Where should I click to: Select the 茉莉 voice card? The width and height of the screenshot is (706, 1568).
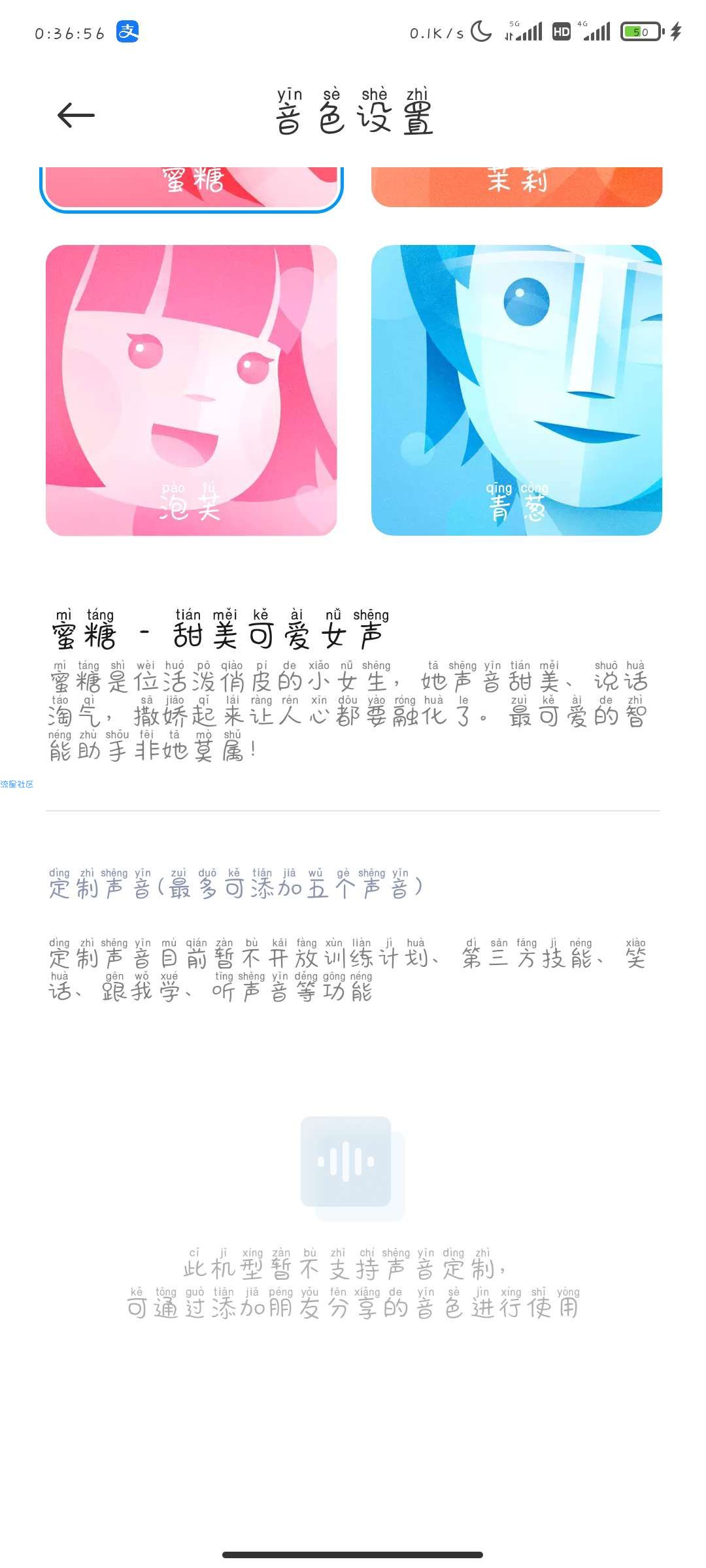click(x=516, y=186)
